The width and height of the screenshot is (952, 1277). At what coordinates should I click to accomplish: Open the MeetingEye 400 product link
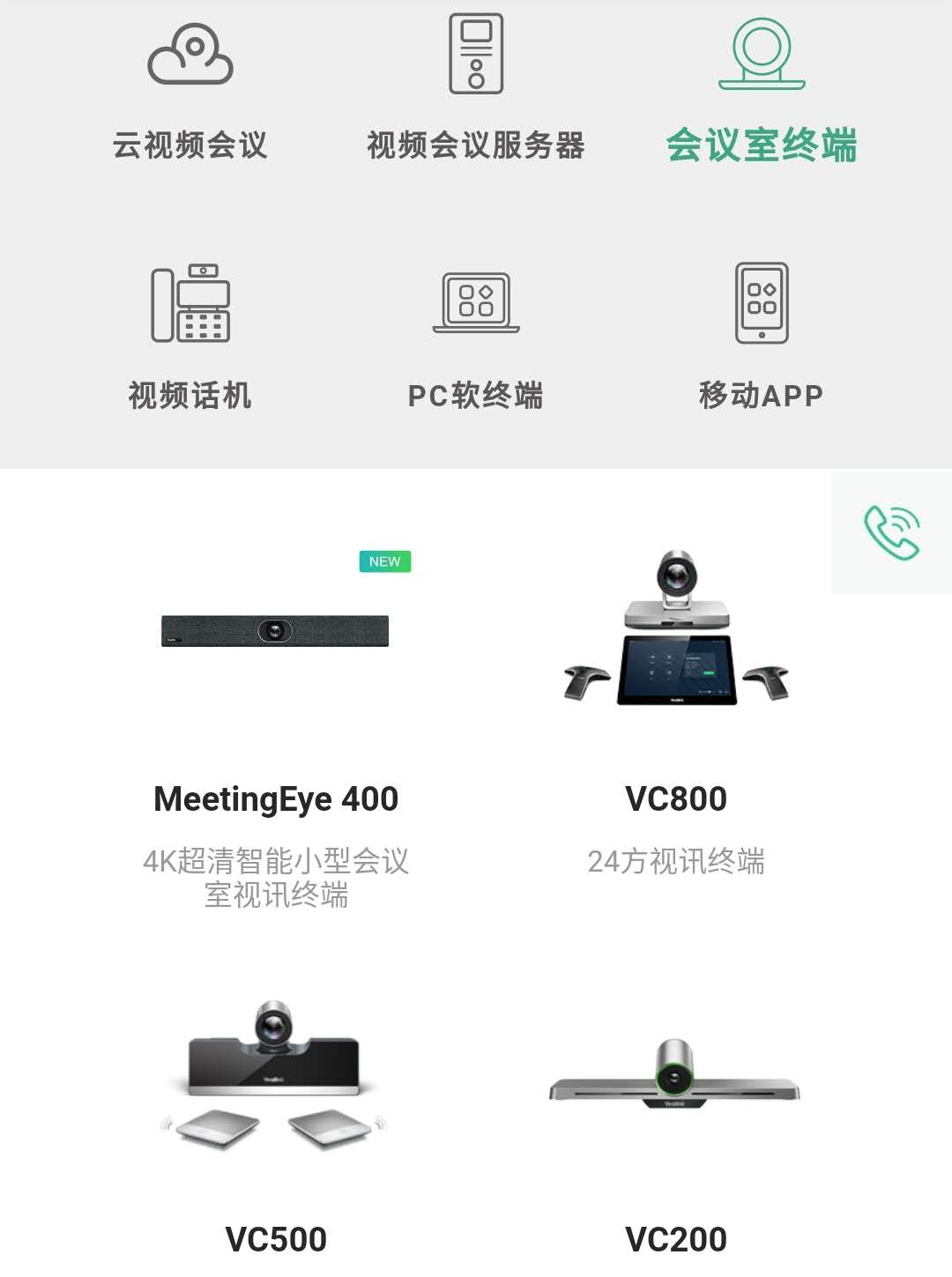tap(274, 800)
